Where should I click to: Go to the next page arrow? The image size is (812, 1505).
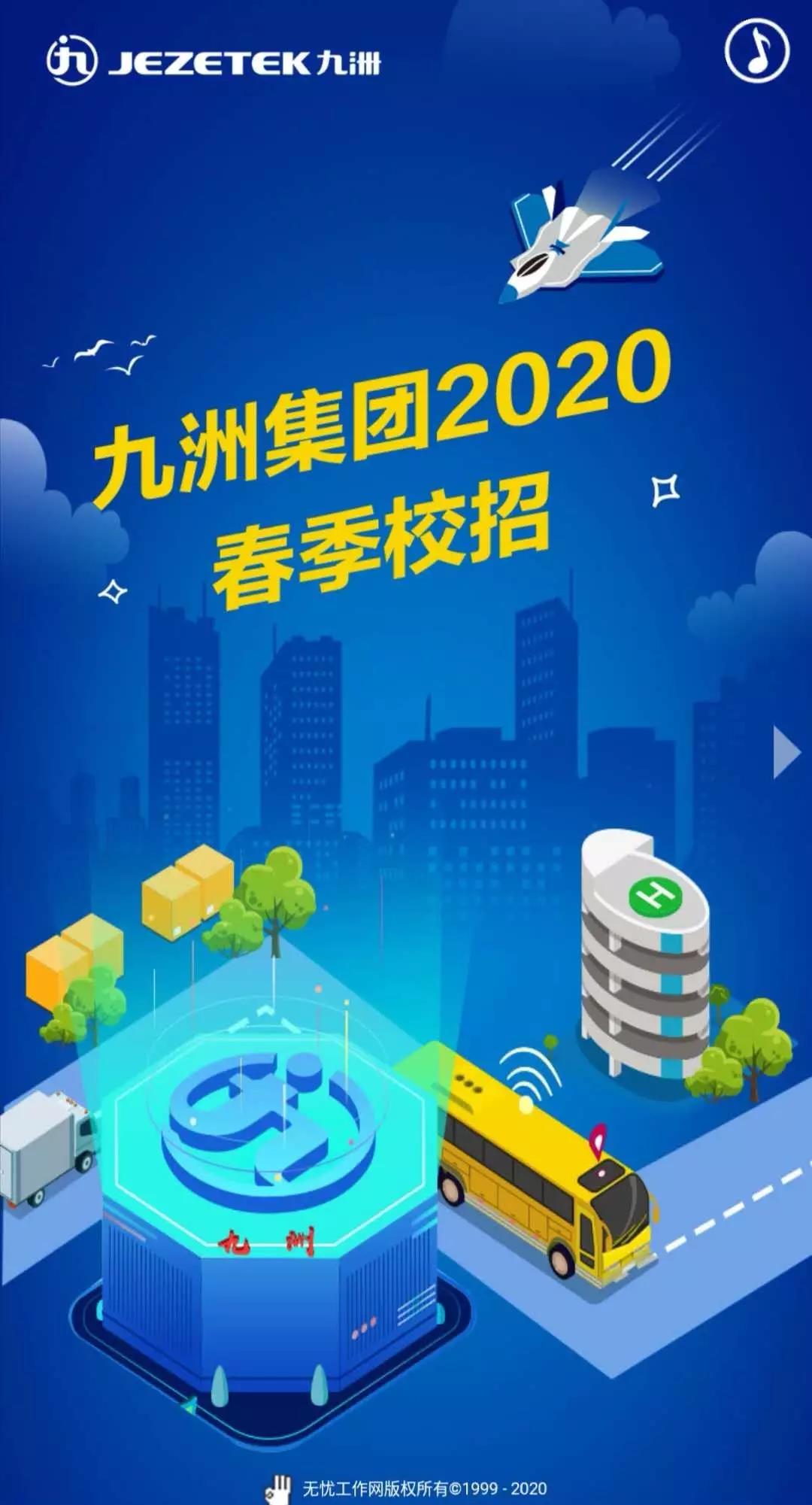(x=786, y=751)
